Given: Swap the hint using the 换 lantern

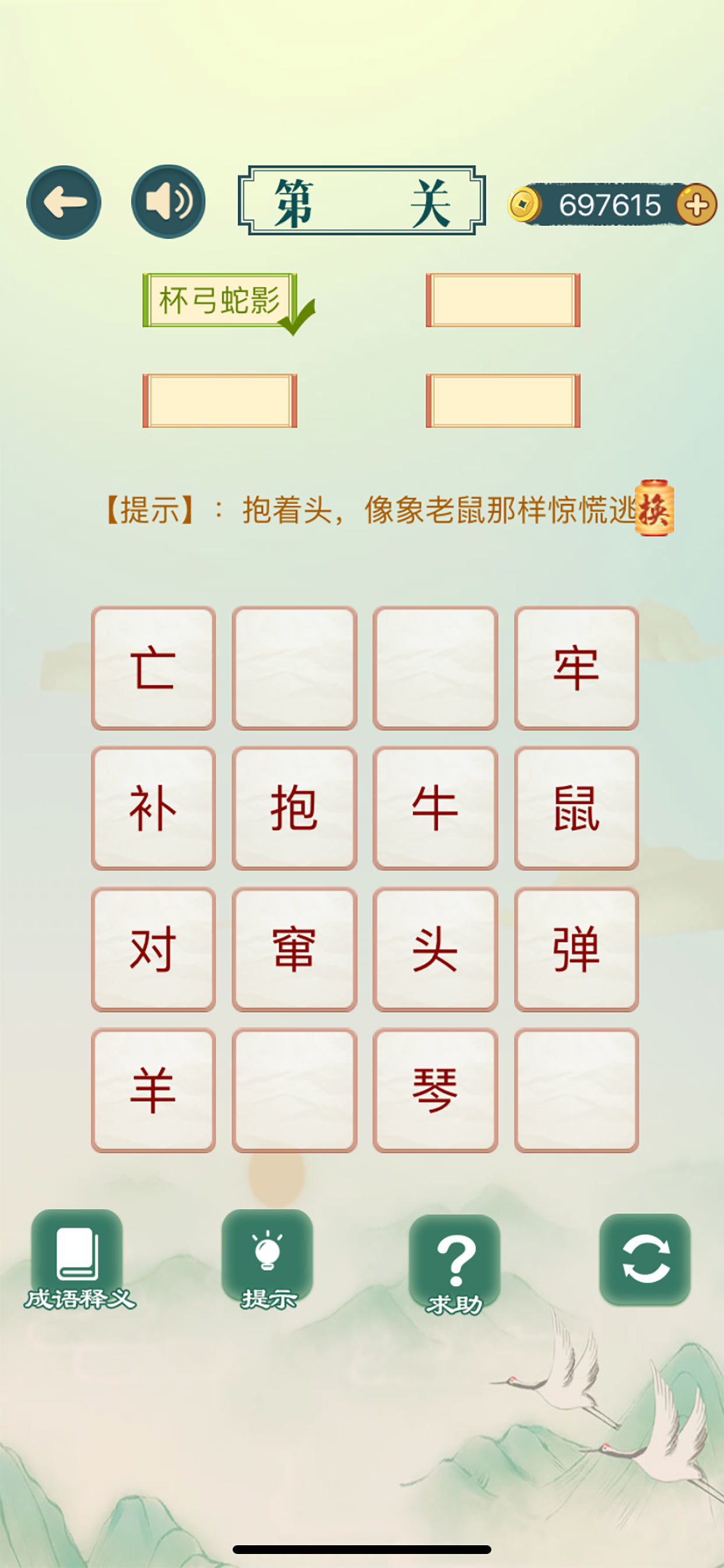Looking at the screenshot, I should pyautogui.click(x=654, y=508).
